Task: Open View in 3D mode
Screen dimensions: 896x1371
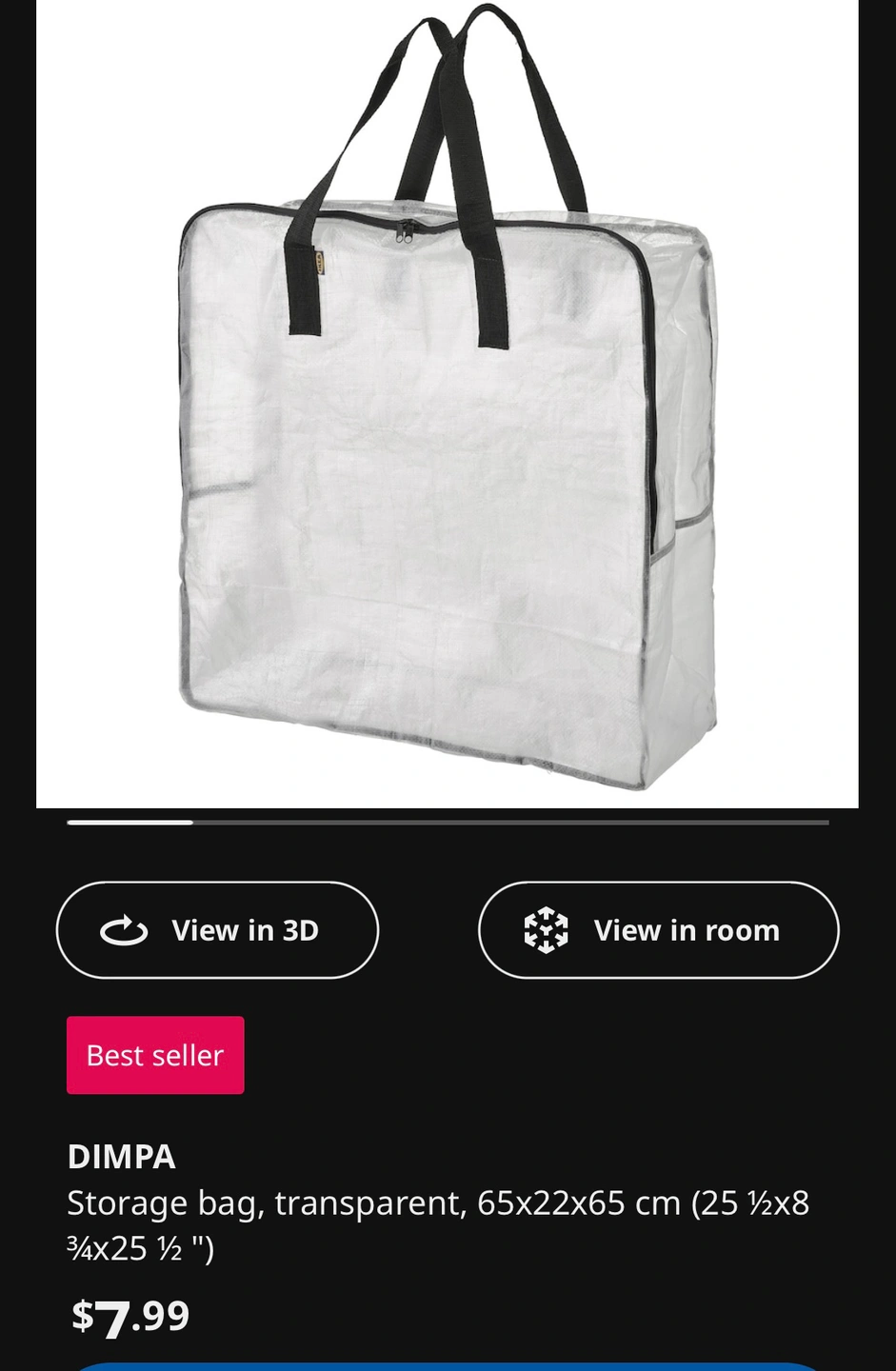Action: point(217,930)
